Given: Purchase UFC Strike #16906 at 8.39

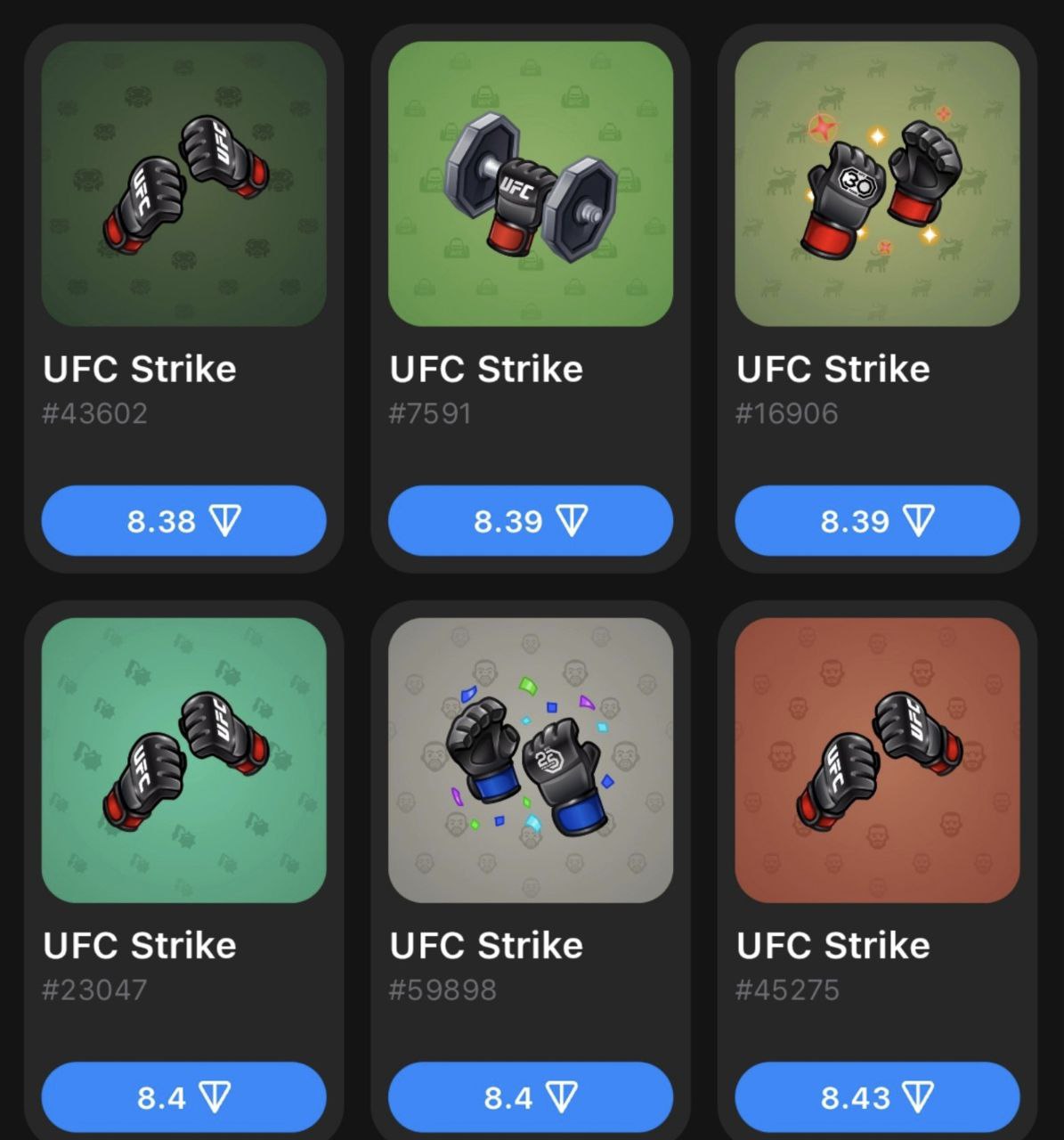Looking at the screenshot, I should click(877, 521).
